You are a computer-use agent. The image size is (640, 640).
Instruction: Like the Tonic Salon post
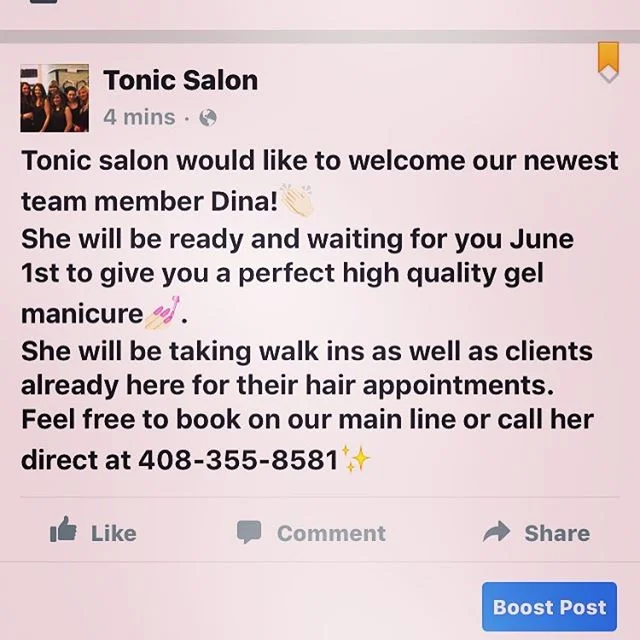point(92,532)
